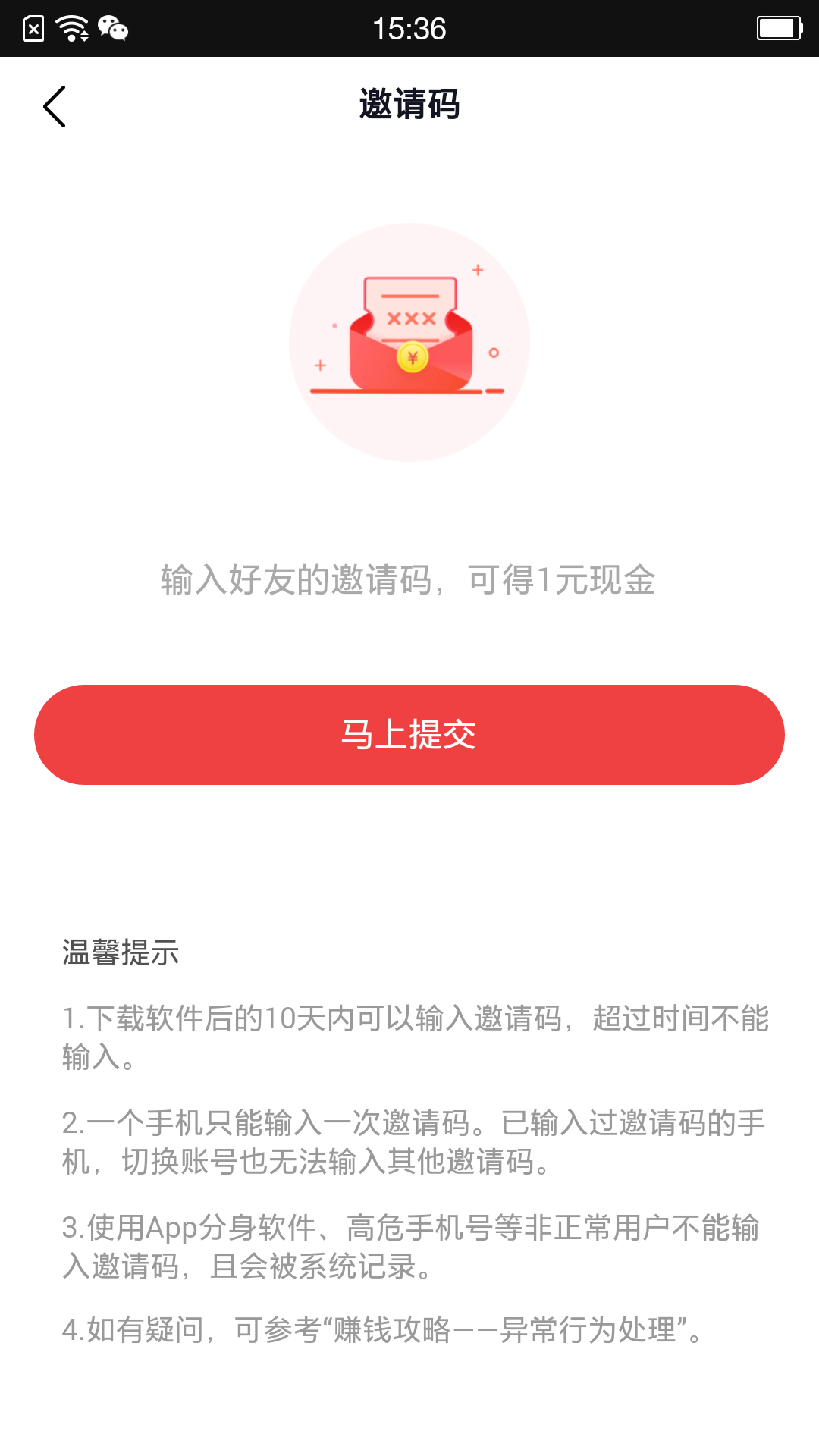Image resolution: width=819 pixels, height=1456 pixels.
Task: Tap the clock showing 15:36
Action: pyautogui.click(x=409, y=29)
